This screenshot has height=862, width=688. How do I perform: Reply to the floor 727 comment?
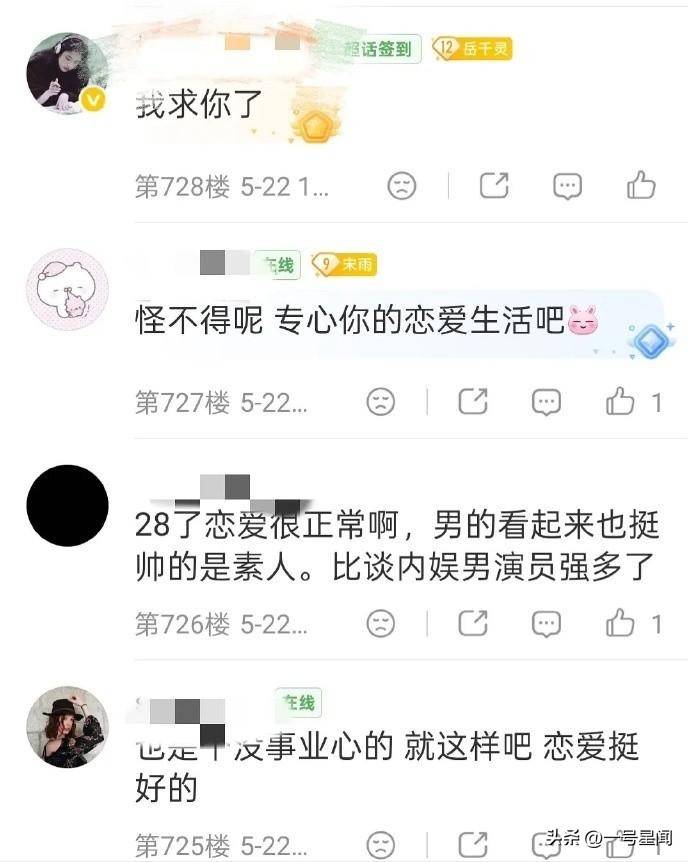click(x=546, y=402)
